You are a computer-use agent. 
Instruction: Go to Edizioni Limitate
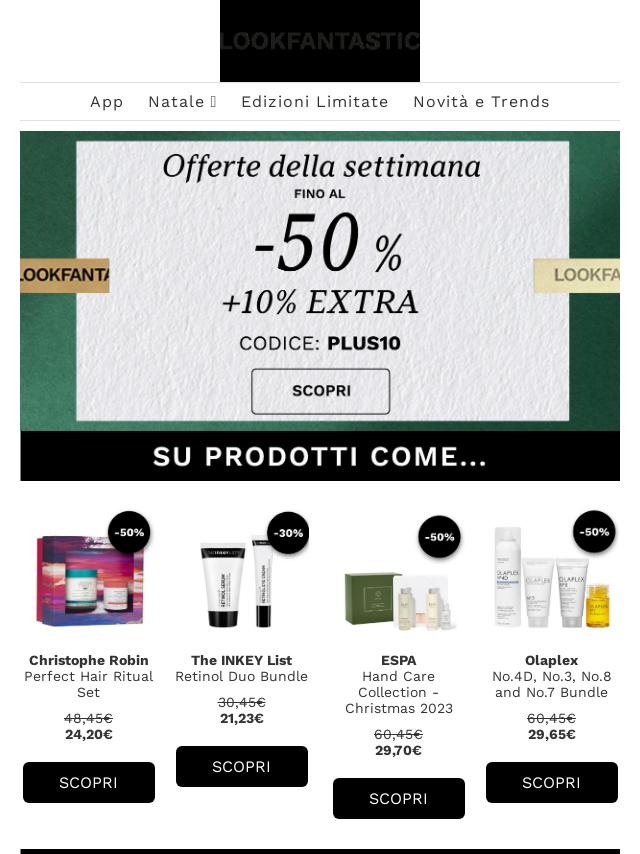(x=314, y=102)
